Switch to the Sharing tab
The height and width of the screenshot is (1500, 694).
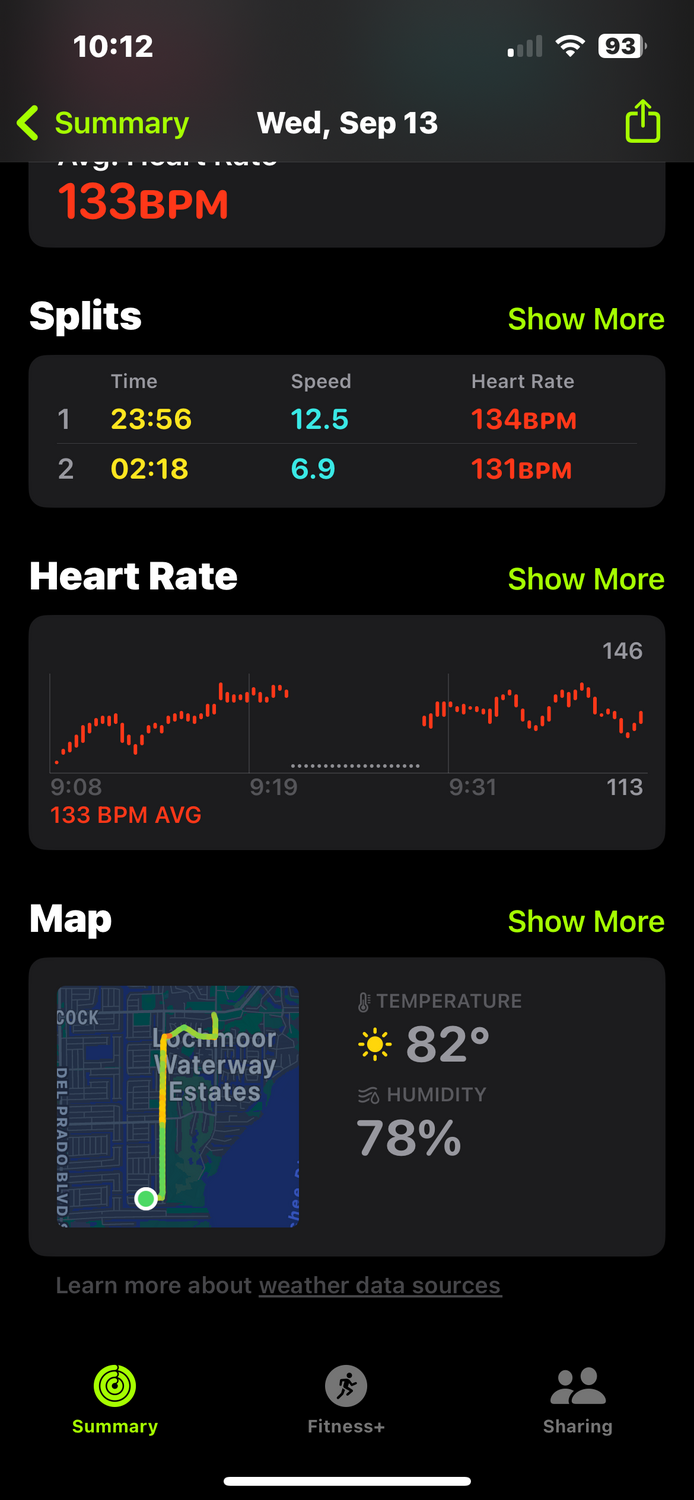coord(577,1400)
